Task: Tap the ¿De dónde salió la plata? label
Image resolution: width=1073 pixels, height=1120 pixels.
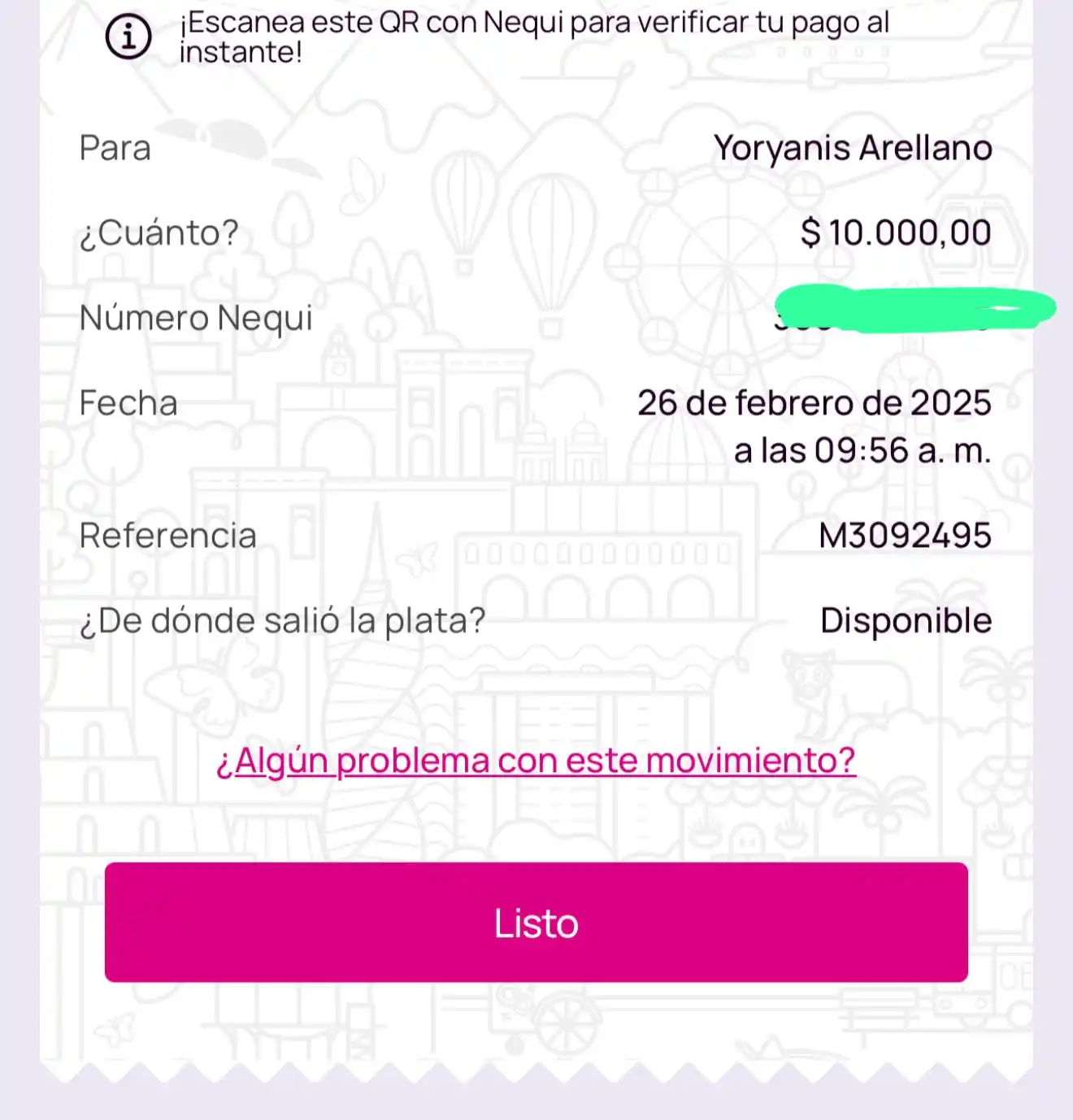Action: (283, 620)
